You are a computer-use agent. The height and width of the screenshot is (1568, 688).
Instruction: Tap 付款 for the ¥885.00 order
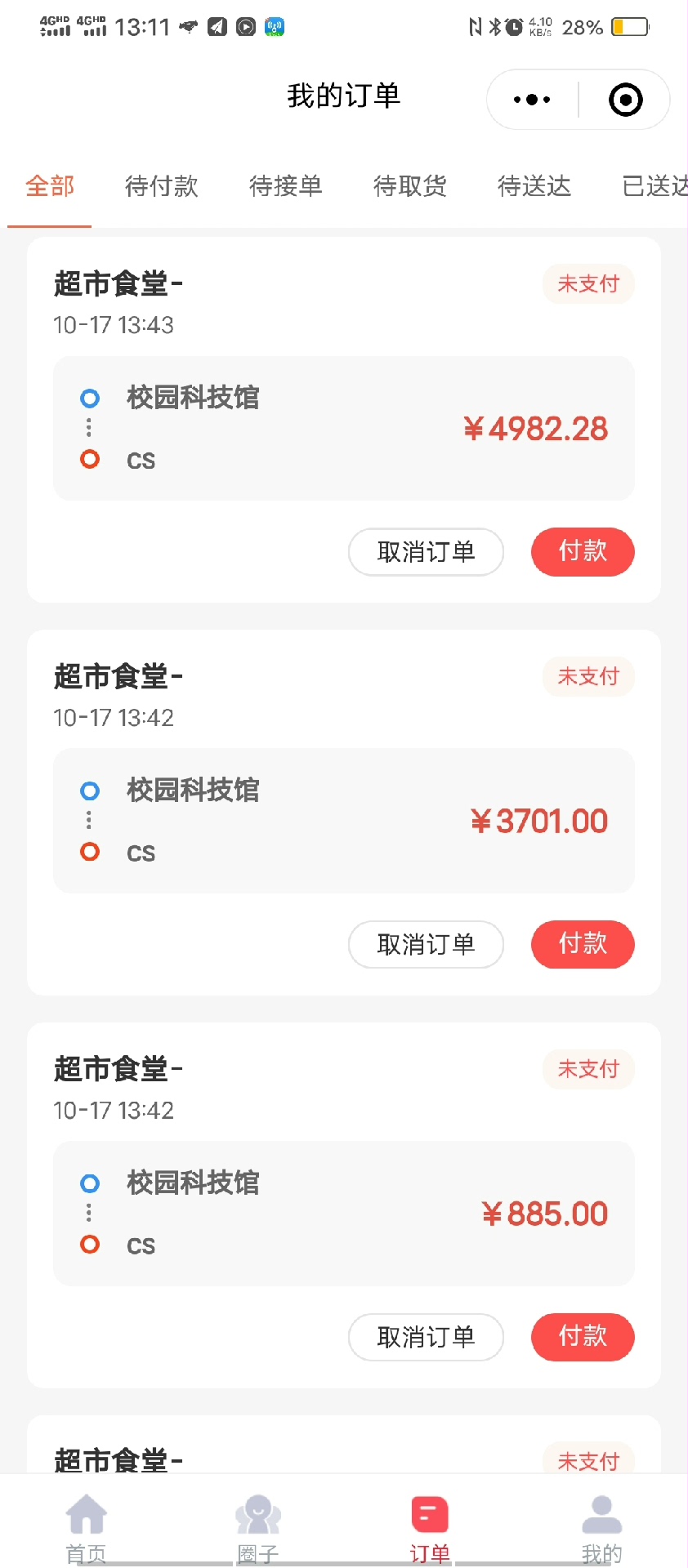583,1338
